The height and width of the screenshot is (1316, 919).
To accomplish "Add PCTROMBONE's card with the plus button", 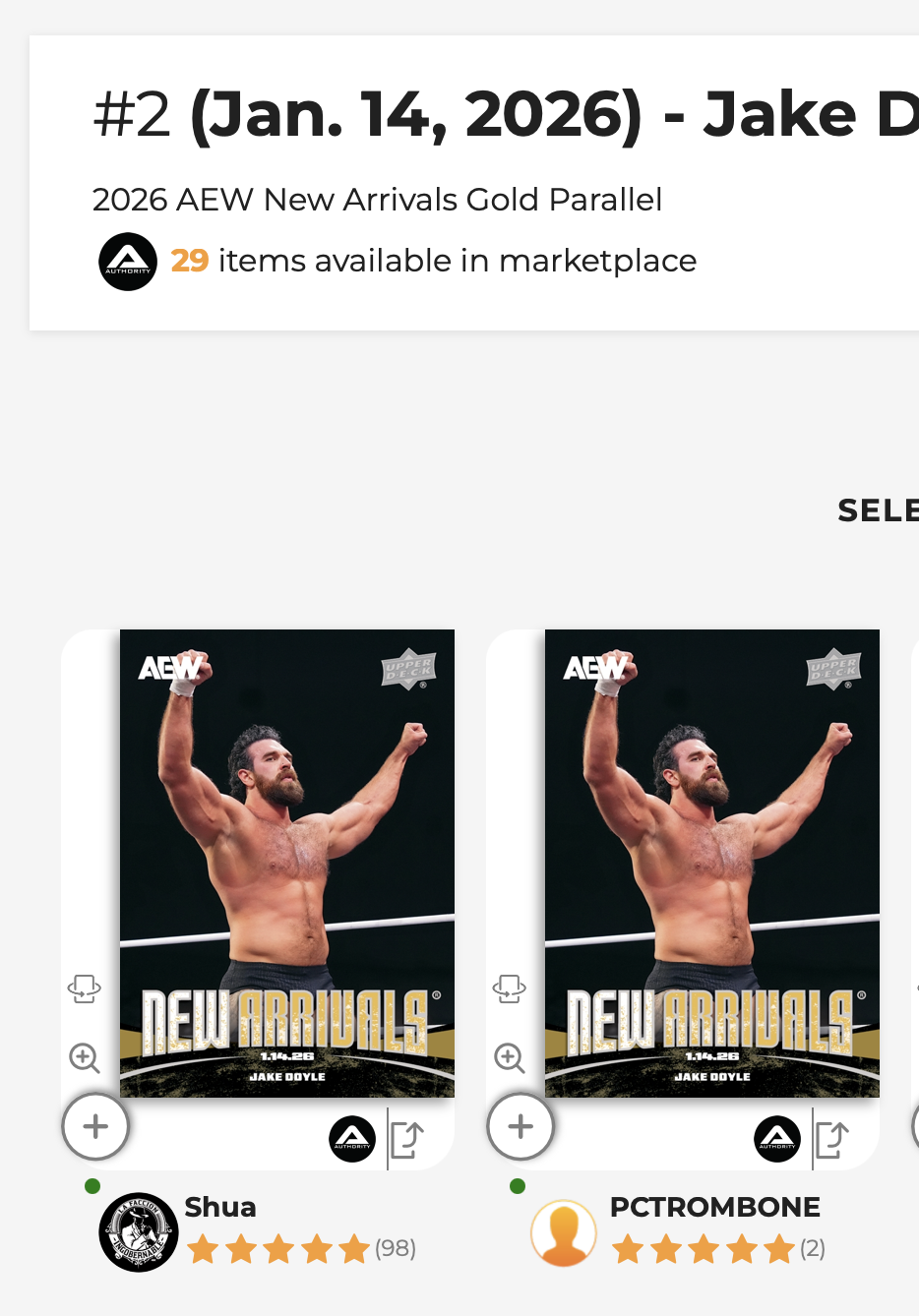I will point(521,1126).
